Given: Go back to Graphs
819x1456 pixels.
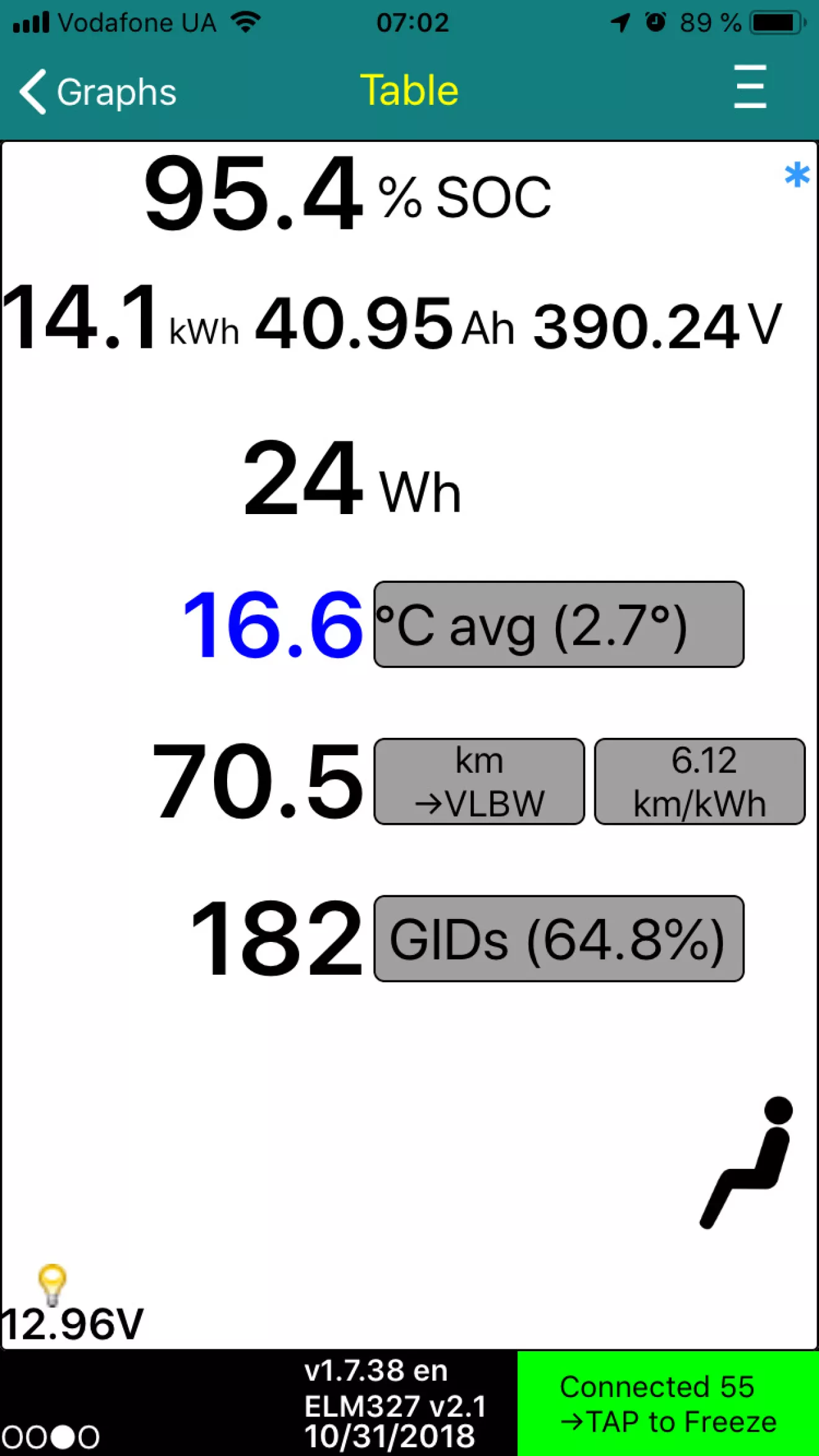Looking at the screenshot, I should pyautogui.click(x=97, y=92).
